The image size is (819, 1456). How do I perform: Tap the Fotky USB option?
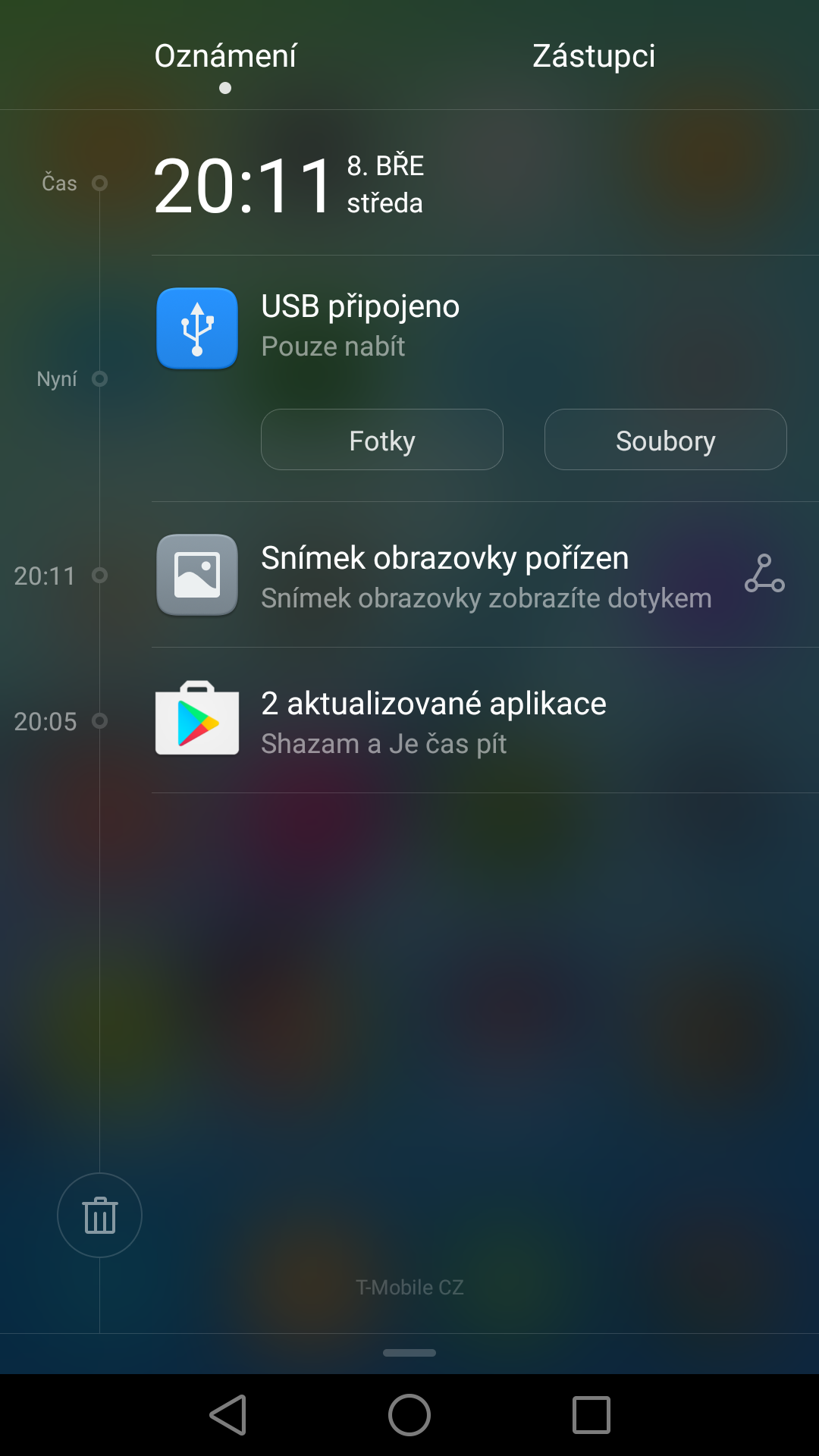tap(381, 440)
